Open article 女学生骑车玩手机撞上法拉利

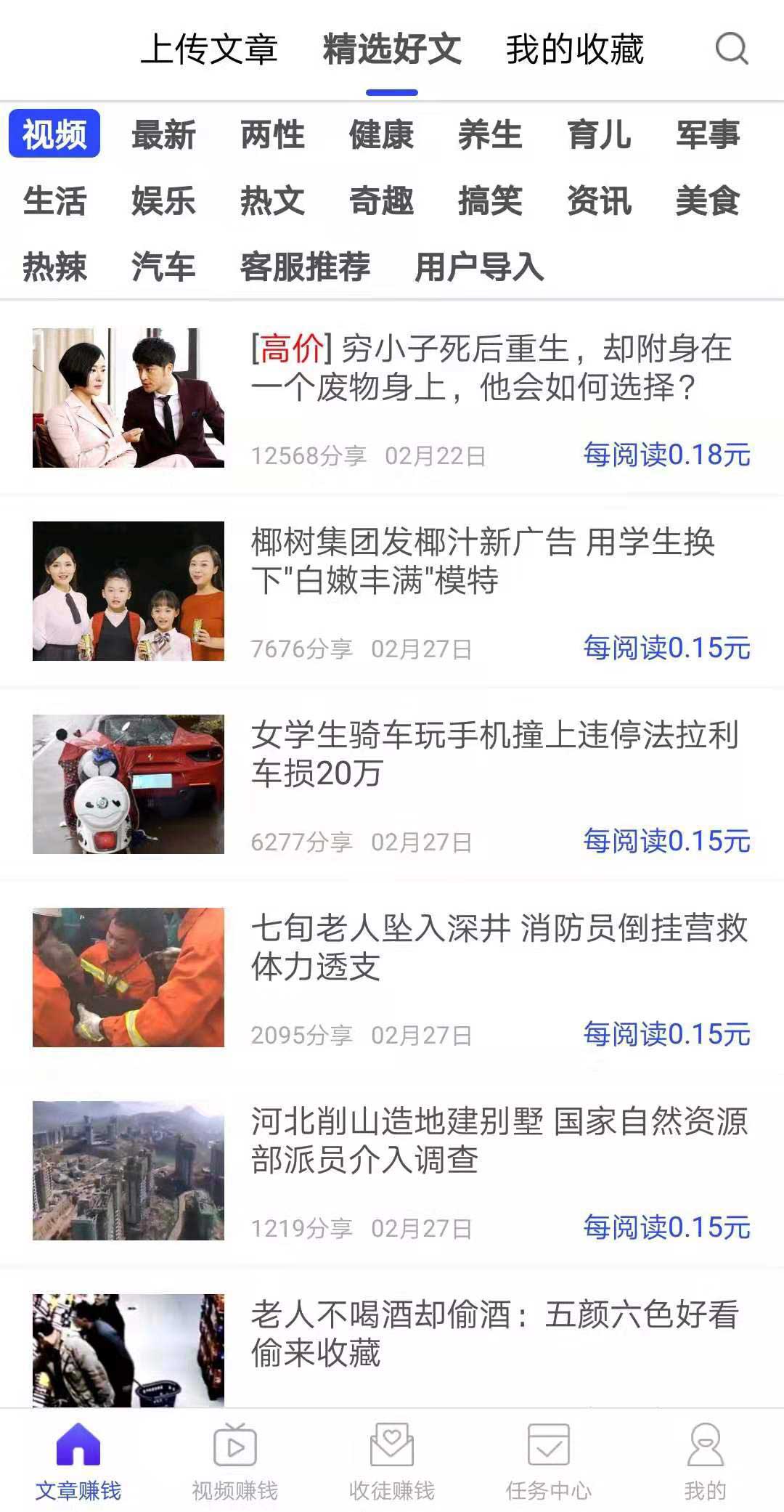[392, 784]
